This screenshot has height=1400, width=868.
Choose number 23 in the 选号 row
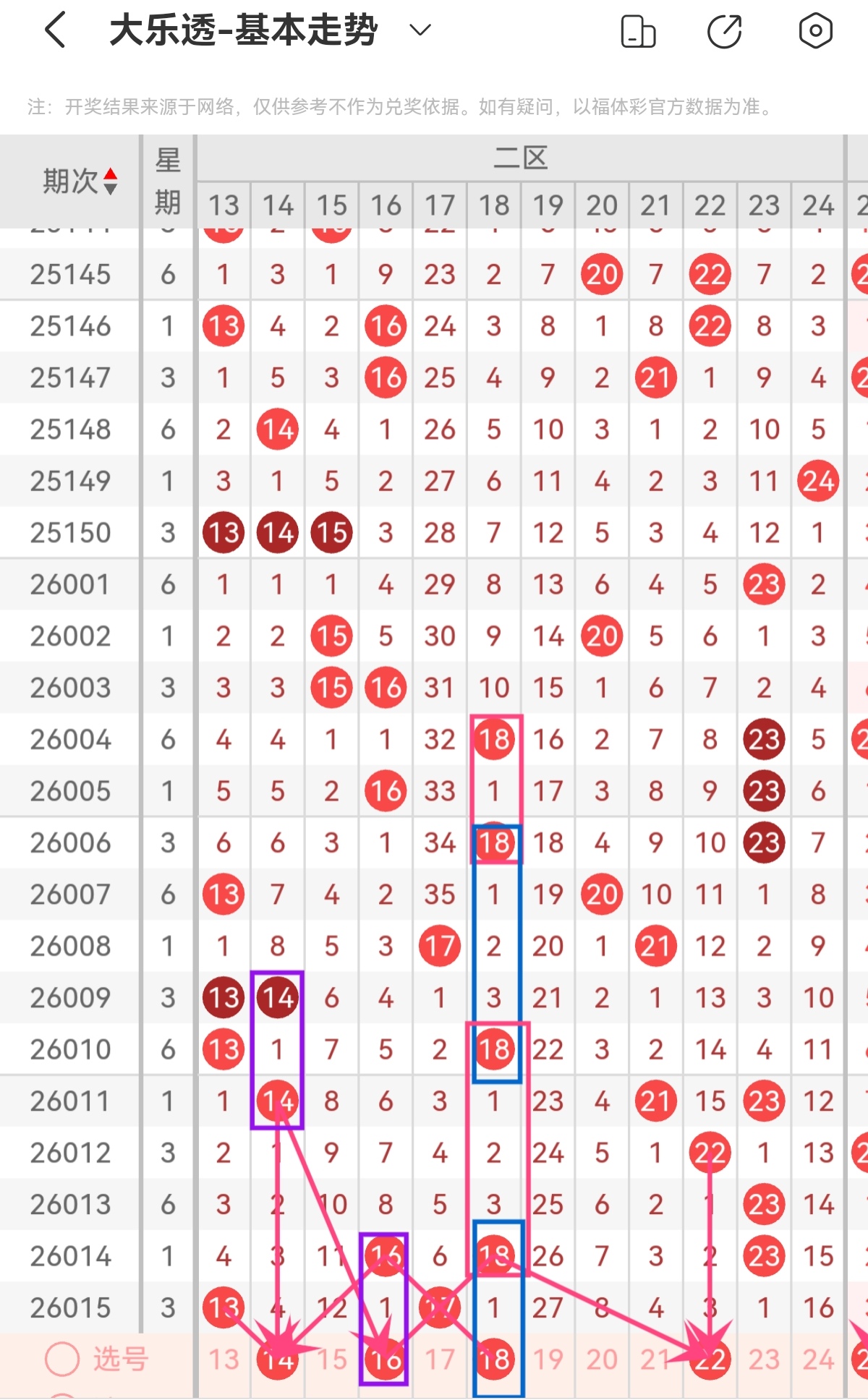pyautogui.click(x=764, y=1360)
